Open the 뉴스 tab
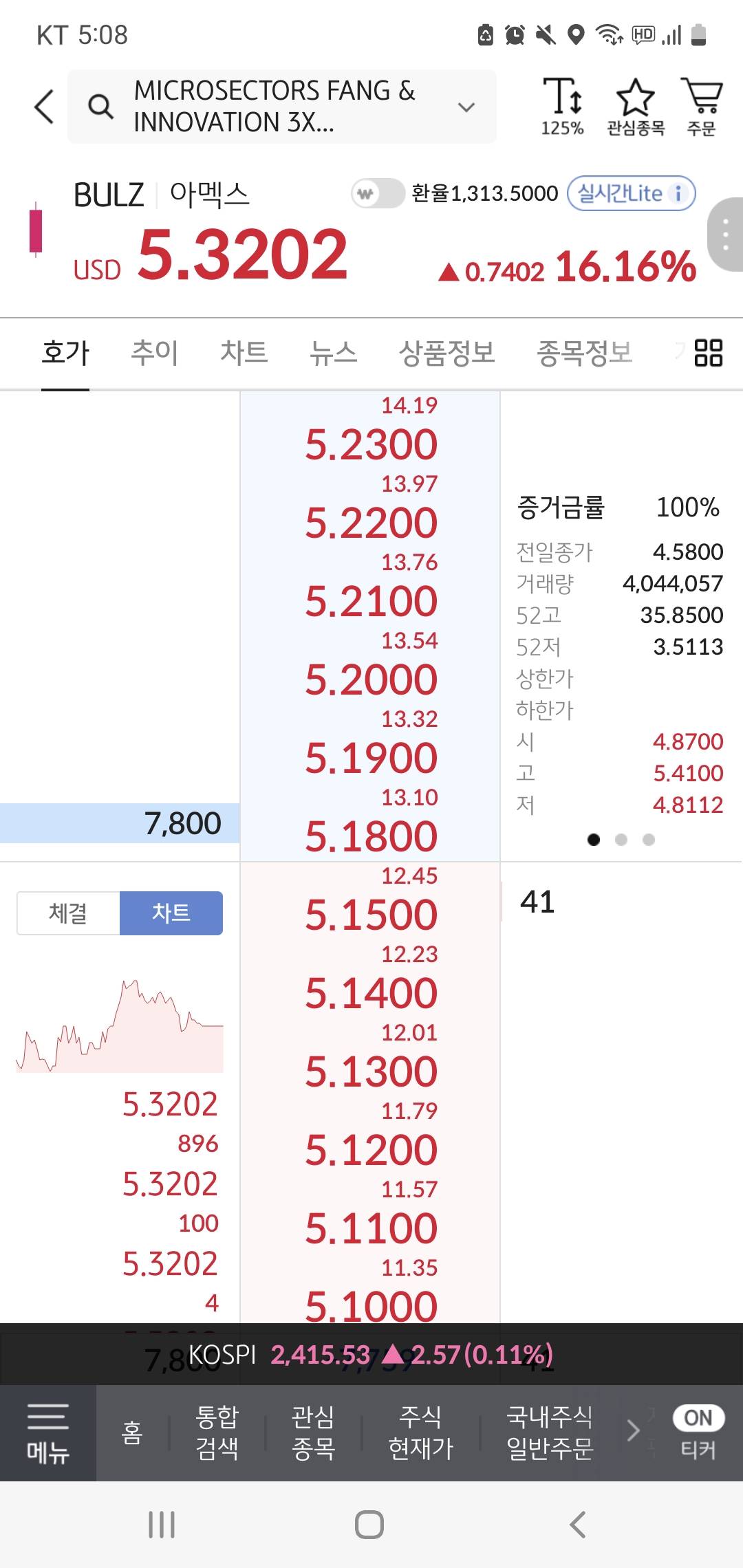 click(333, 353)
